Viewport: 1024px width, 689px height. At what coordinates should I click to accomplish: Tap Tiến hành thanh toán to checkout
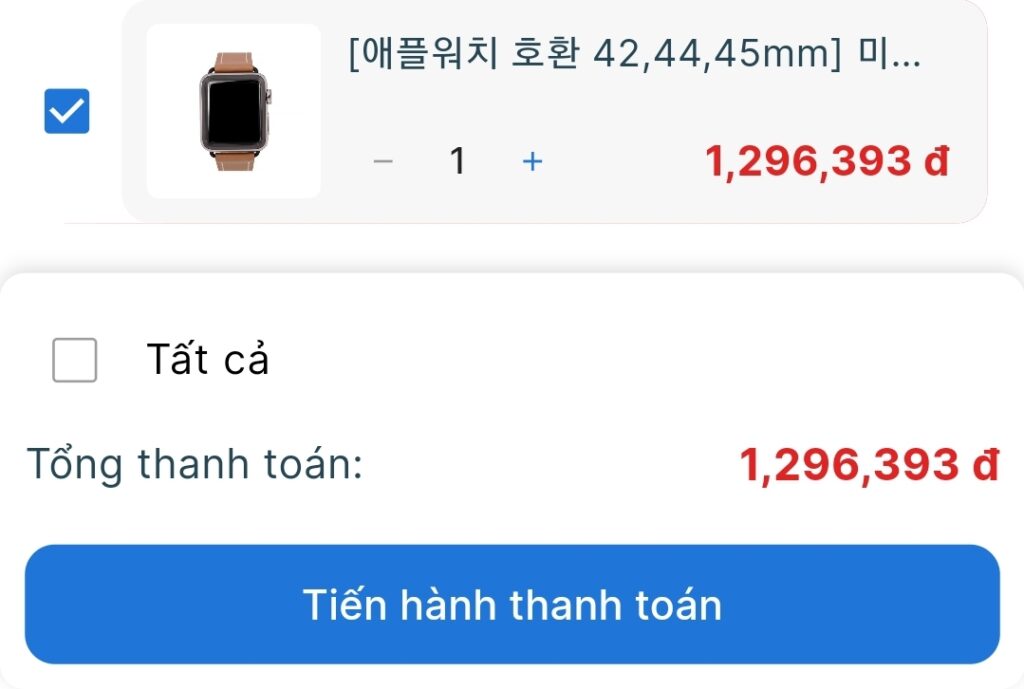coord(512,605)
